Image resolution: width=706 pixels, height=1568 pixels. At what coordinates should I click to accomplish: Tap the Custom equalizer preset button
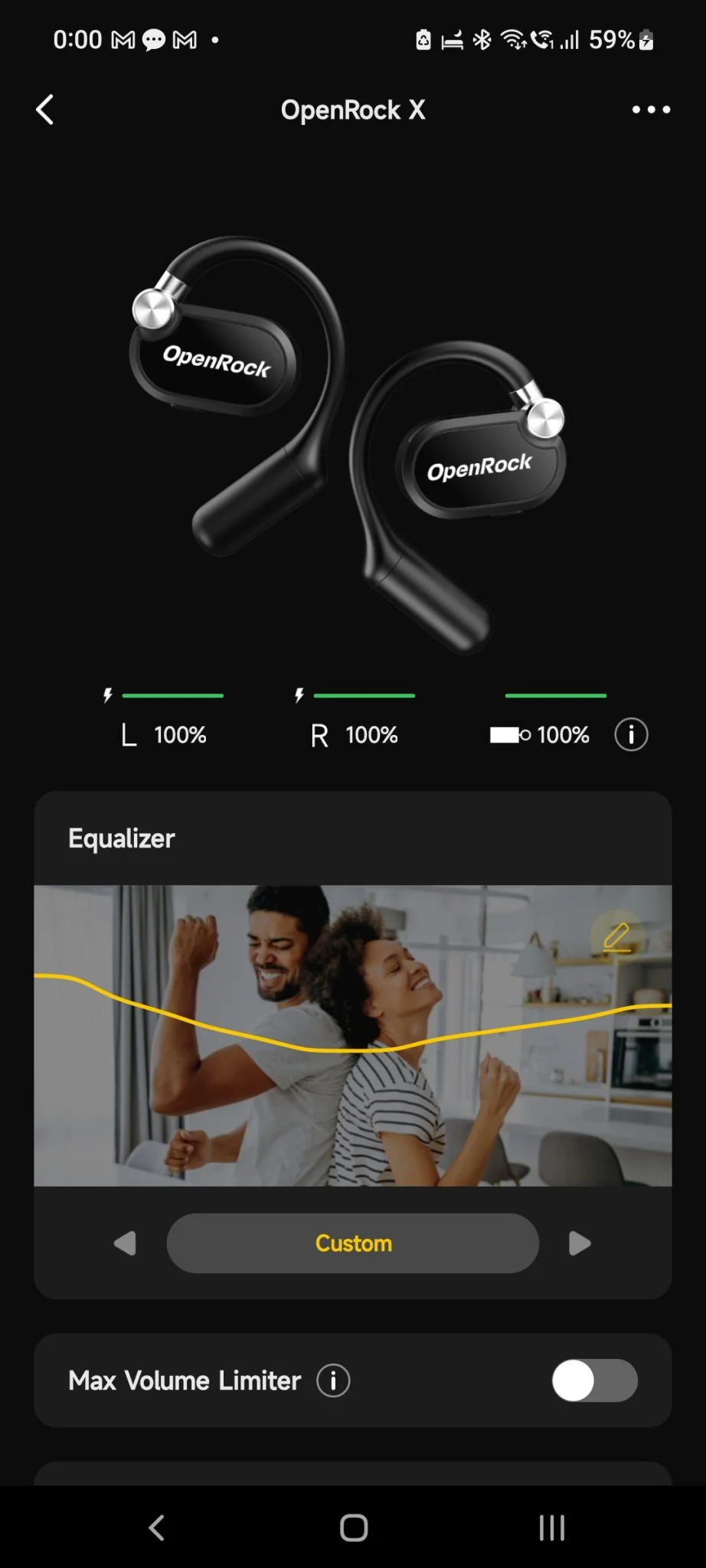tap(353, 1243)
